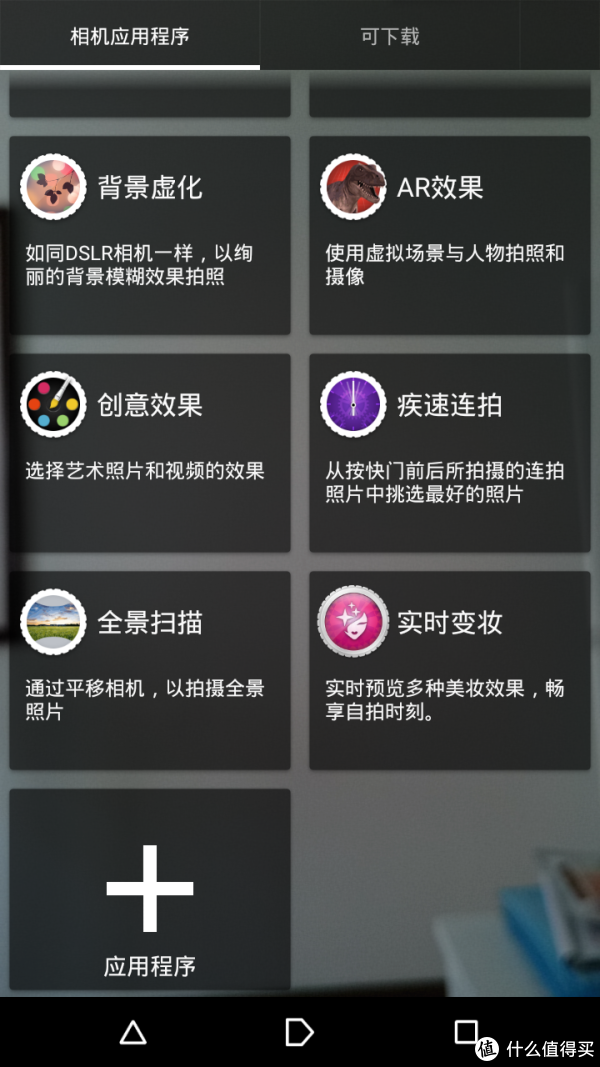Switch to the 可下载 tab

coord(390,37)
